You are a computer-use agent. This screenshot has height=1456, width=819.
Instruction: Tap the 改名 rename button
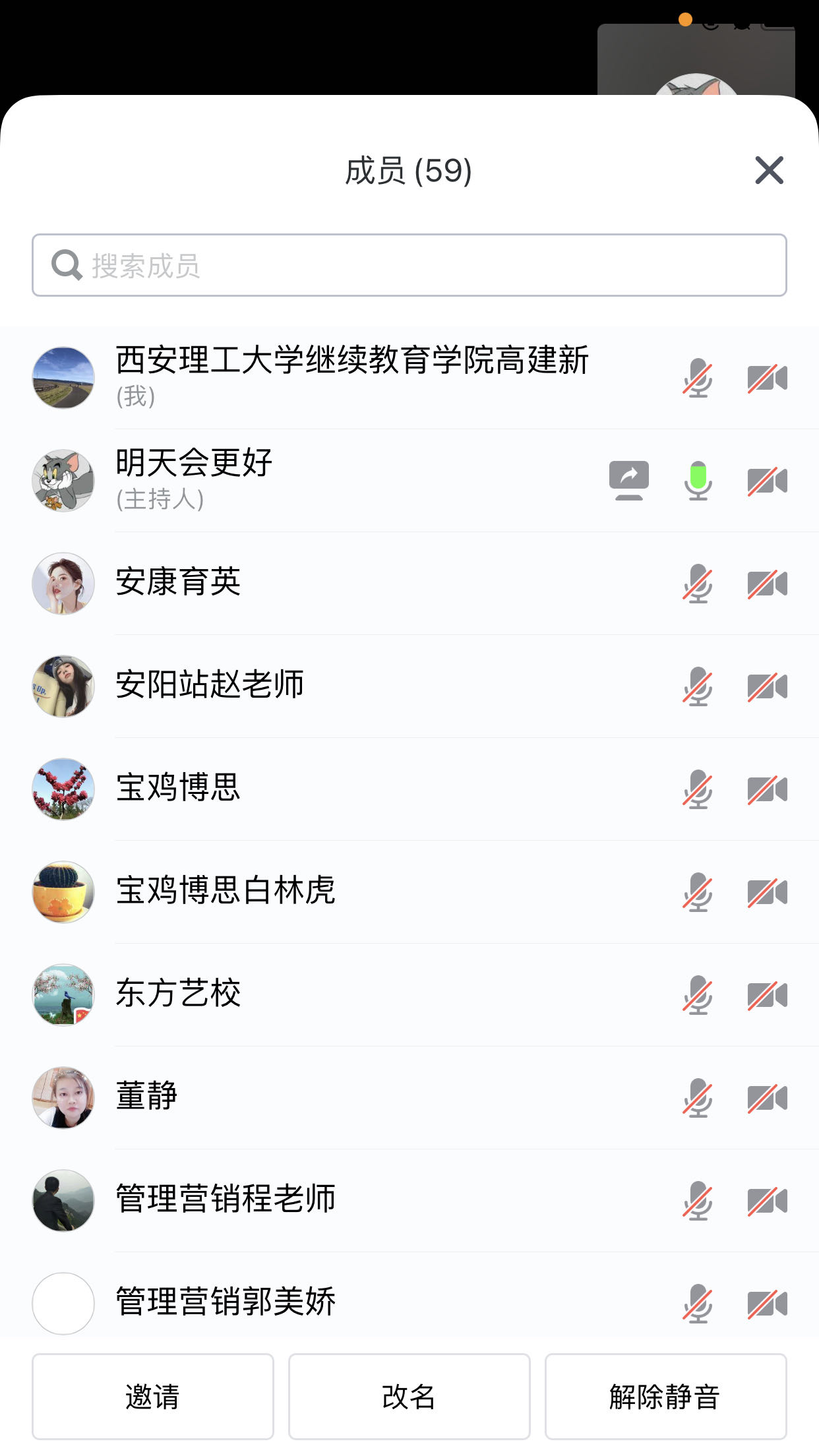409,1396
